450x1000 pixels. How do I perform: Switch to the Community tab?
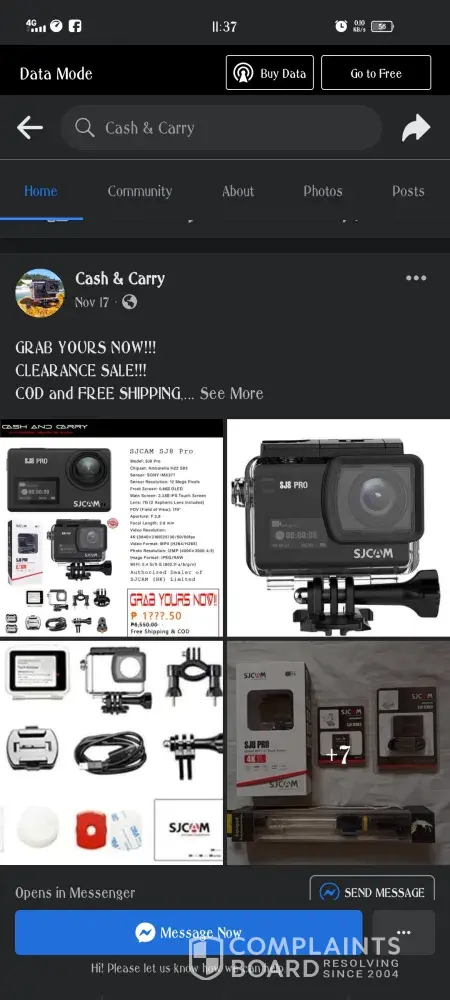click(x=140, y=191)
